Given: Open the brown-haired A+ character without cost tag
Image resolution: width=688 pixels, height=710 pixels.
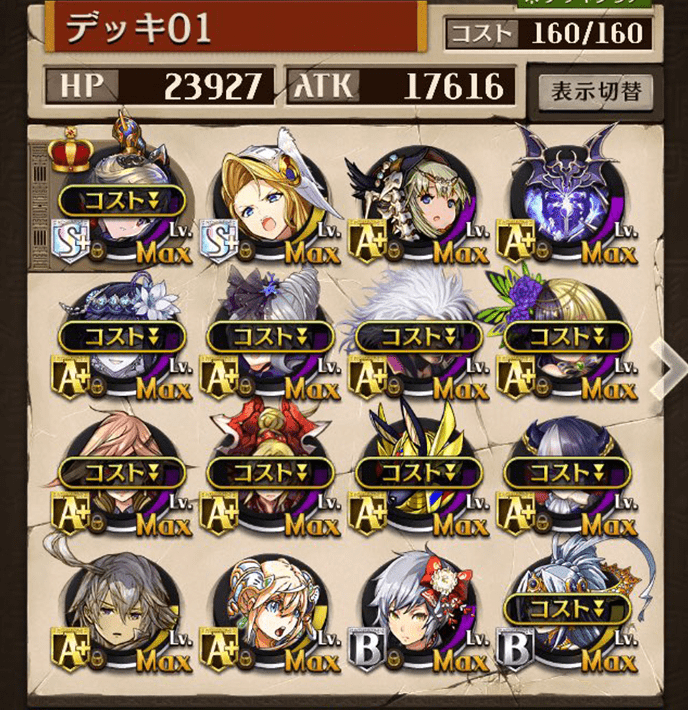Looking at the screenshot, I should point(122,610).
